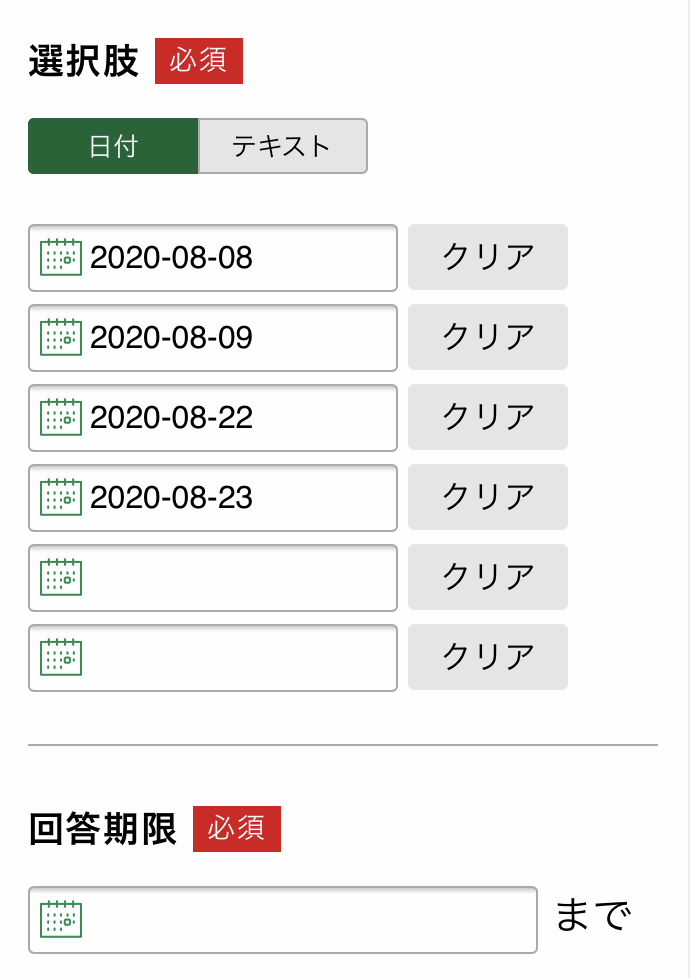Tap クリア beside 2020-08-09
This screenshot has height=978, width=690.
(488, 337)
